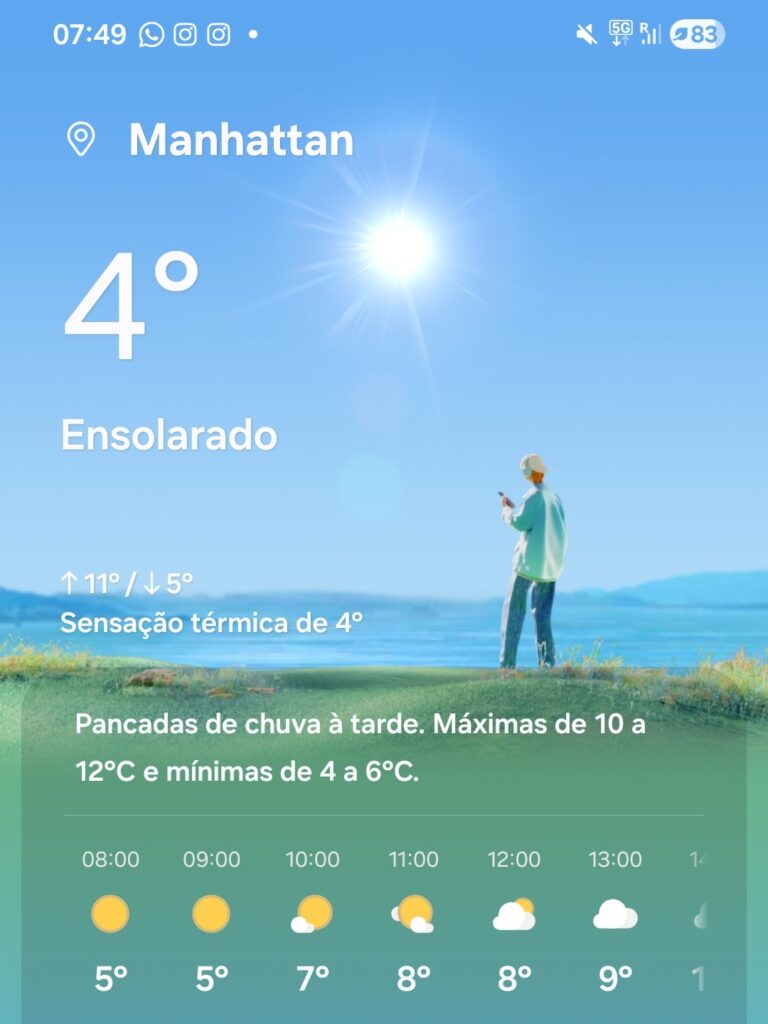Select the 11:00 hourly forecast

[x=413, y=918]
